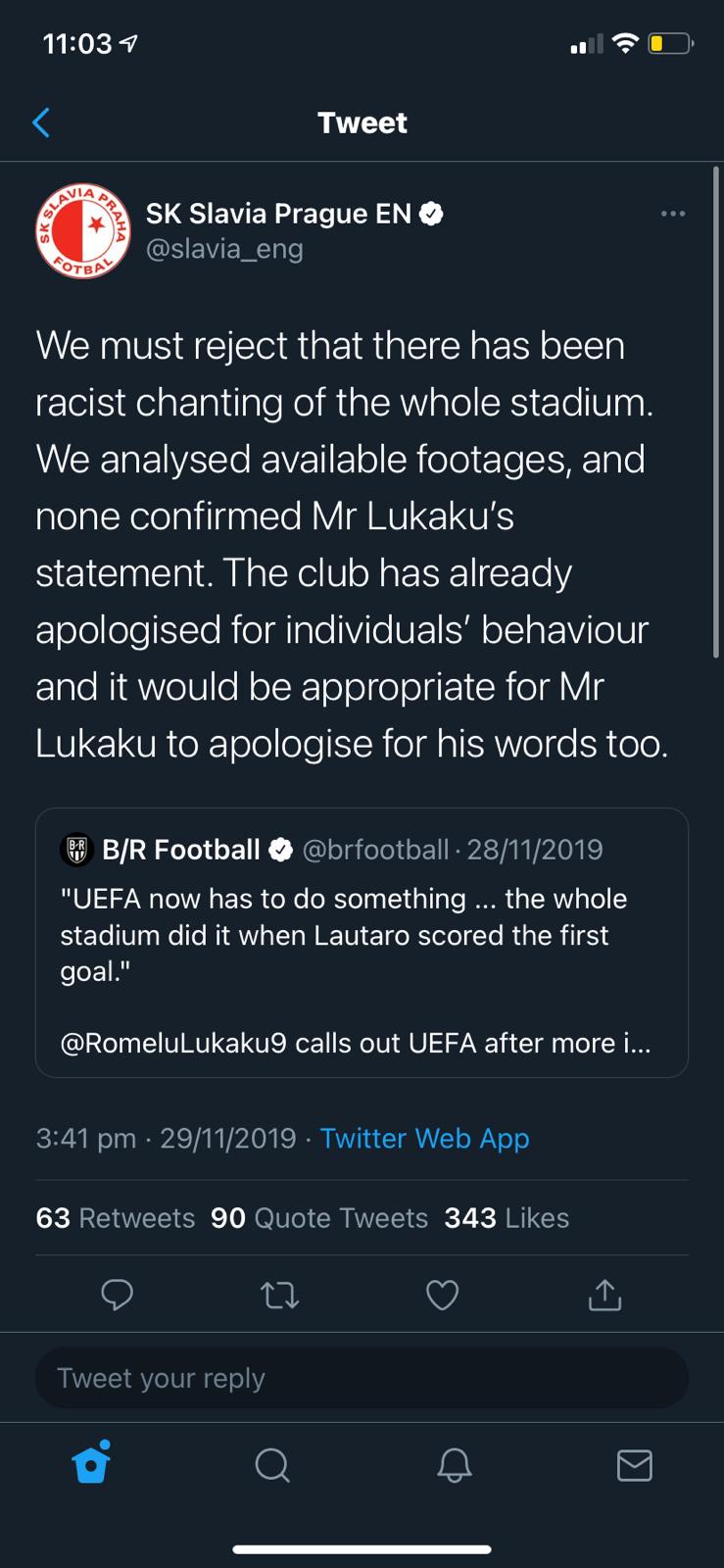Reply using the comment bubble icon
Viewport: 724px width, 1568px height.
point(118,1295)
